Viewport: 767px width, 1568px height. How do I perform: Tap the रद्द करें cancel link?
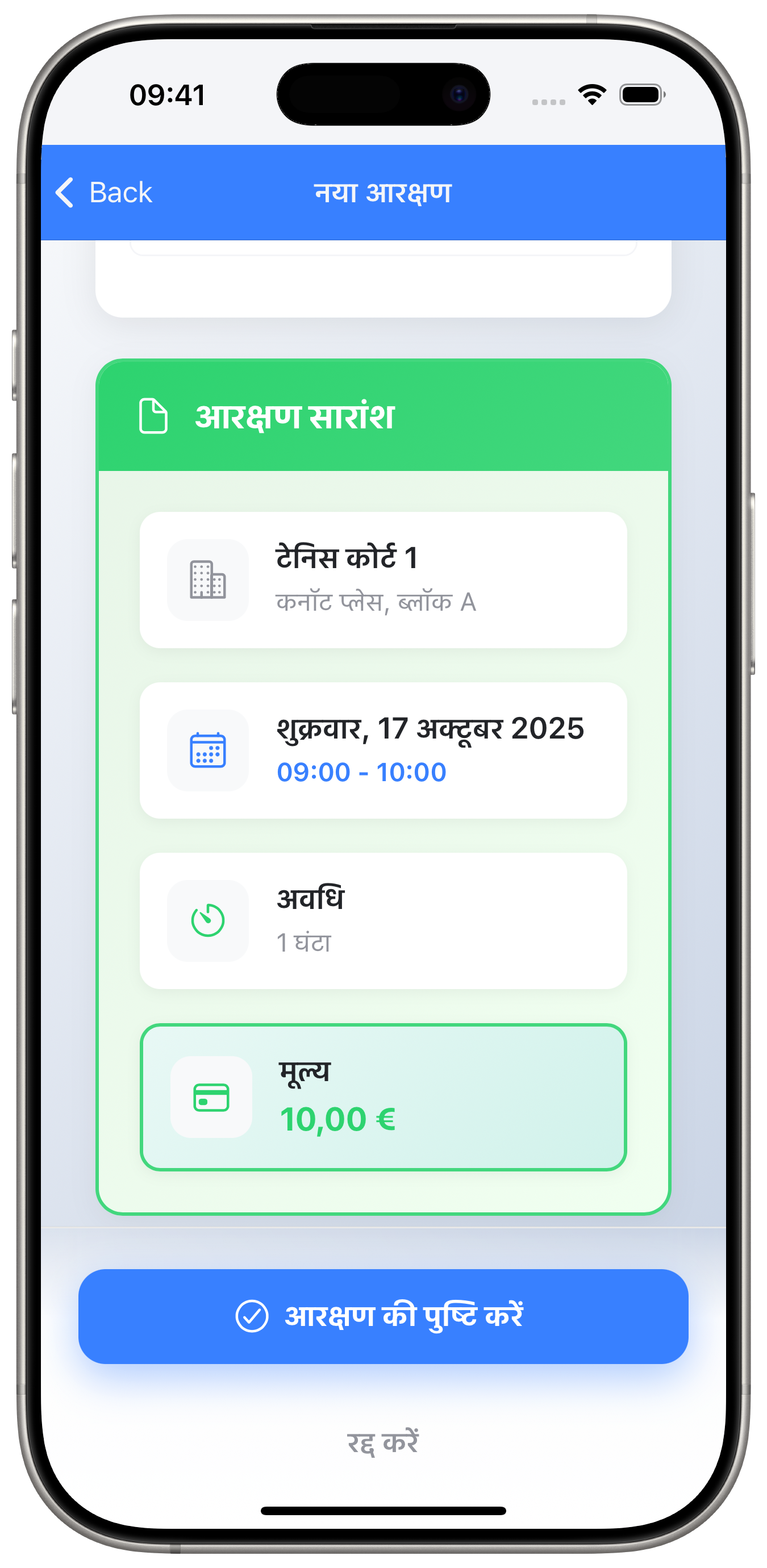coord(383,1443)
